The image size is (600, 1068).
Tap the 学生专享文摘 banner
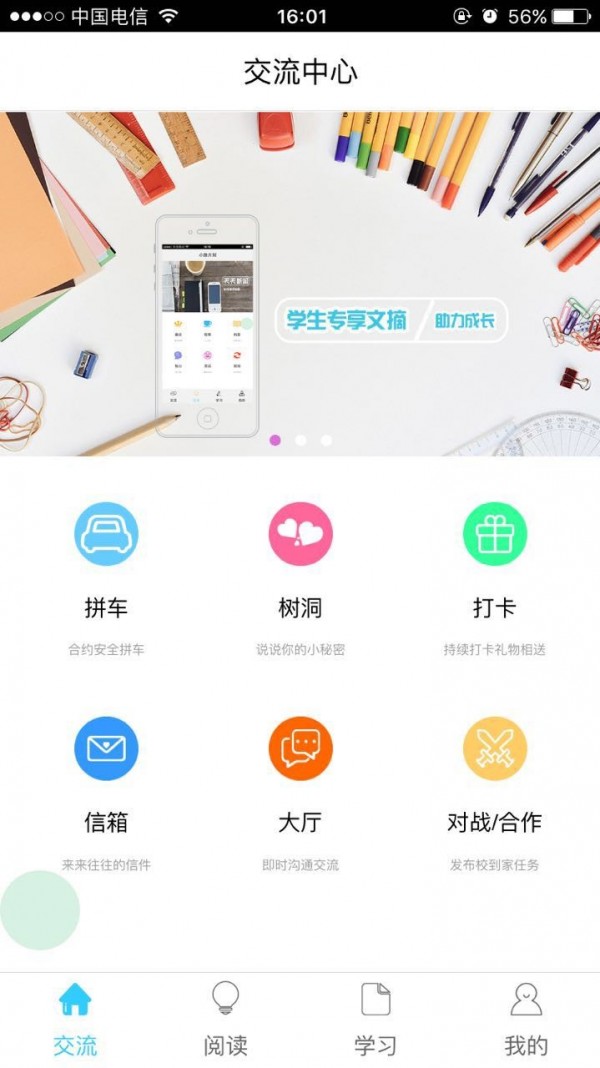click(x=390, y=320)
